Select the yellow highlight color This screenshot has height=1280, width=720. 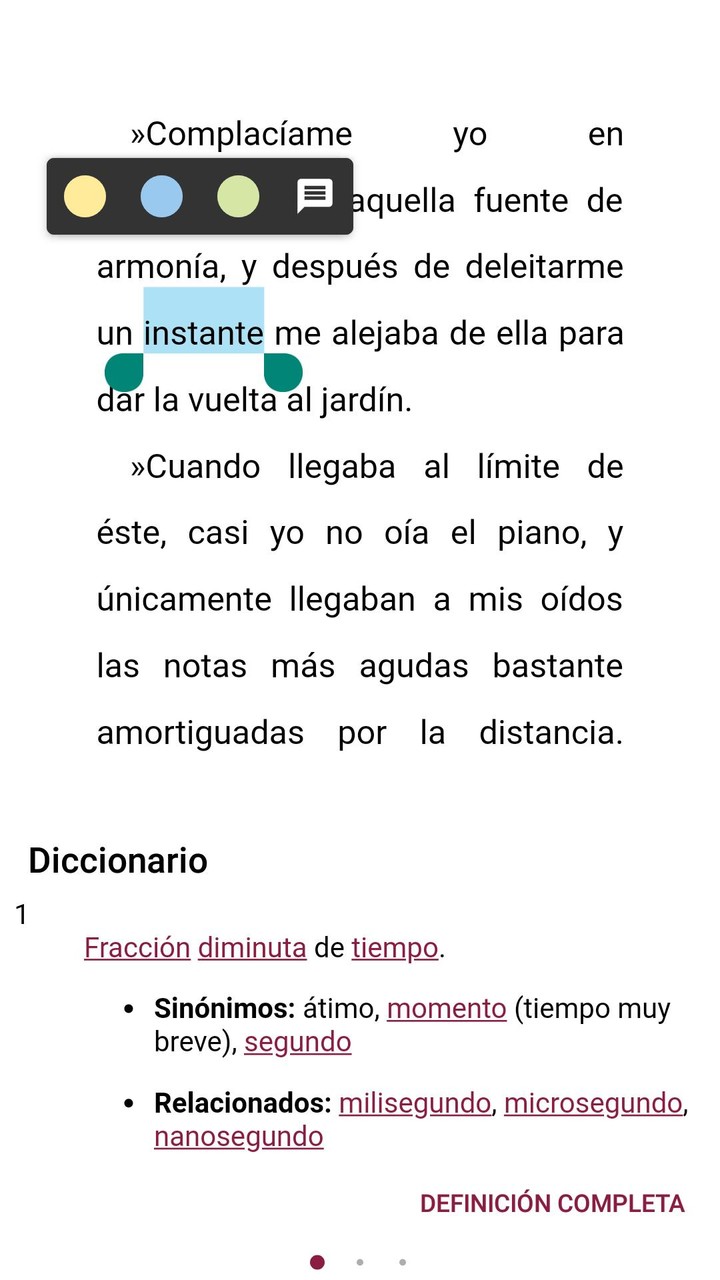(x=85, y=196)
